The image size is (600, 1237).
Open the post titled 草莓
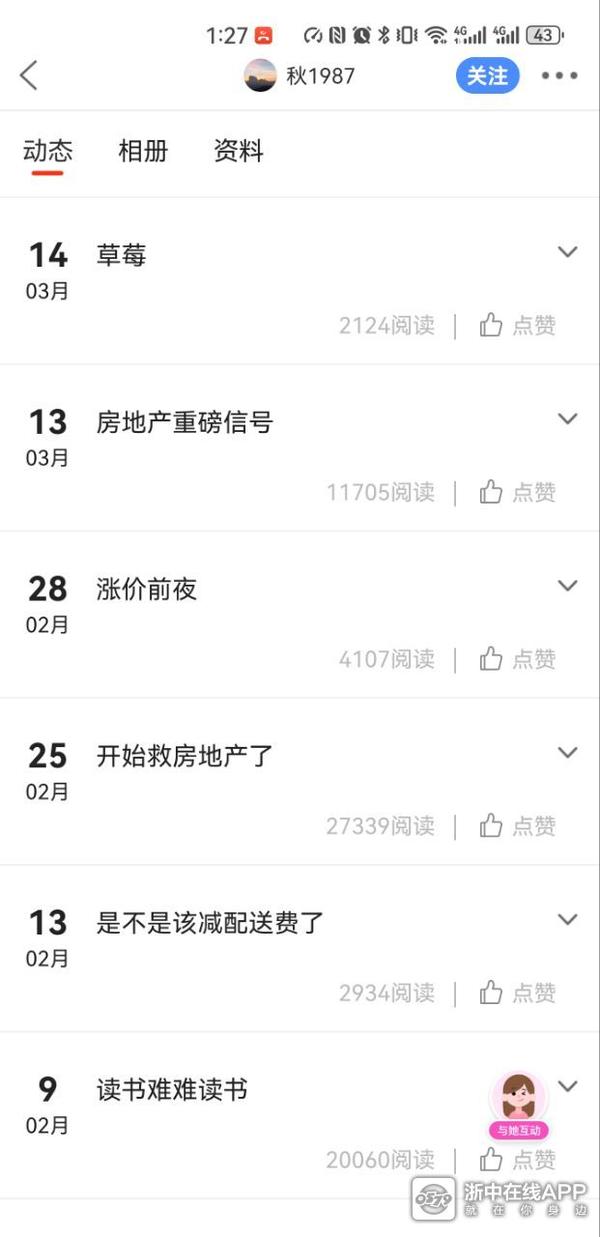click(122, 256)
